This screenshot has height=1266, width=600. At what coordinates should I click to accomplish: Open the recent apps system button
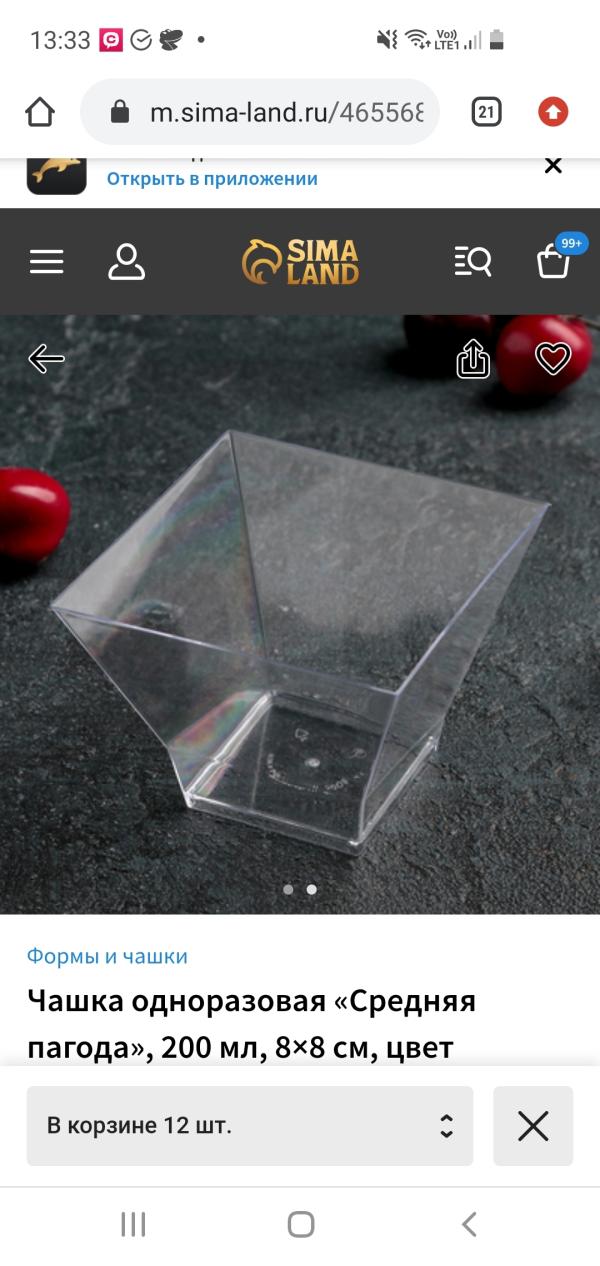click(133, 1224)
